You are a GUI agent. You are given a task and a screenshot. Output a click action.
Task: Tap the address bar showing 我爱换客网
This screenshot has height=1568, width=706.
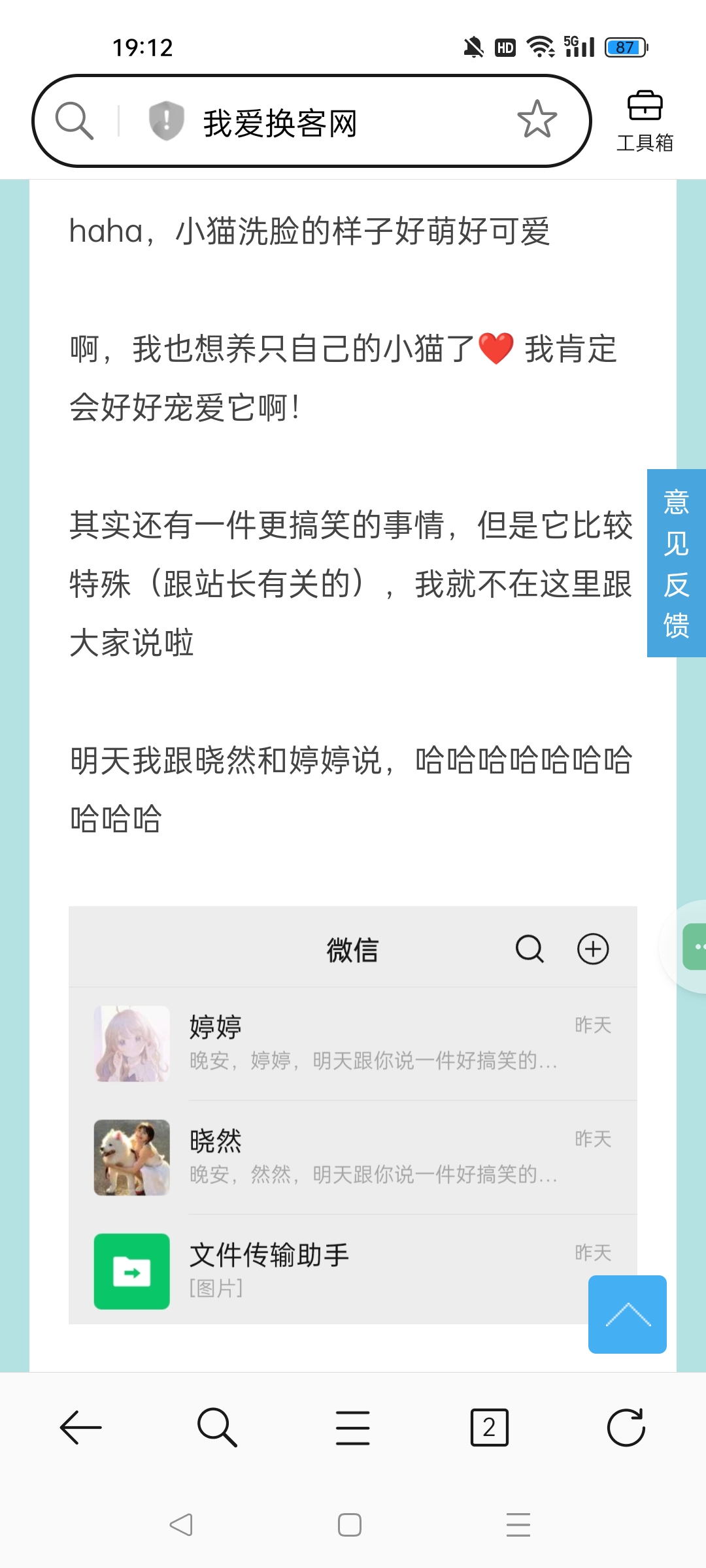click(327, 122)
